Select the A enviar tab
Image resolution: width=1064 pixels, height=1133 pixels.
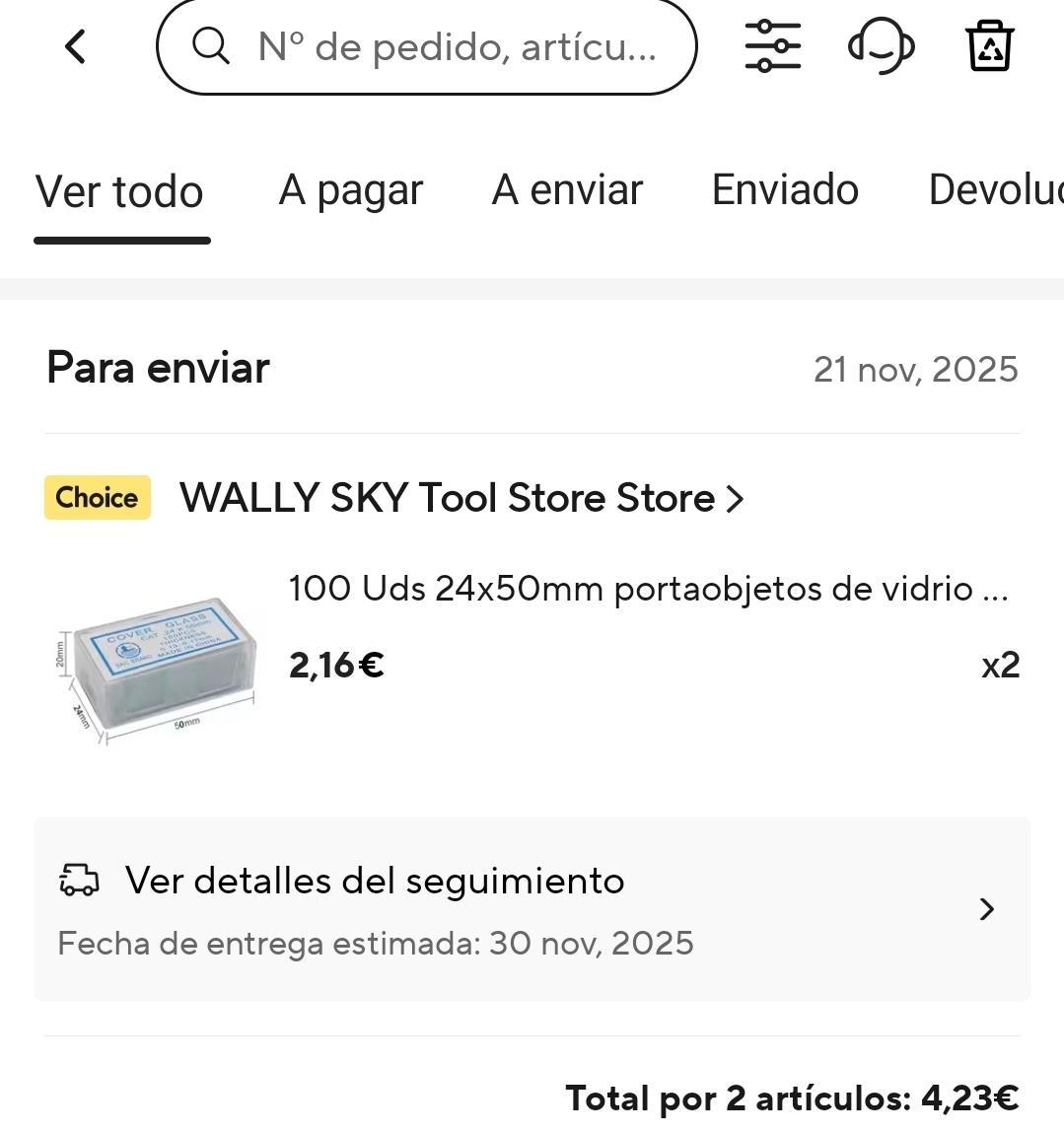[567, 190]
